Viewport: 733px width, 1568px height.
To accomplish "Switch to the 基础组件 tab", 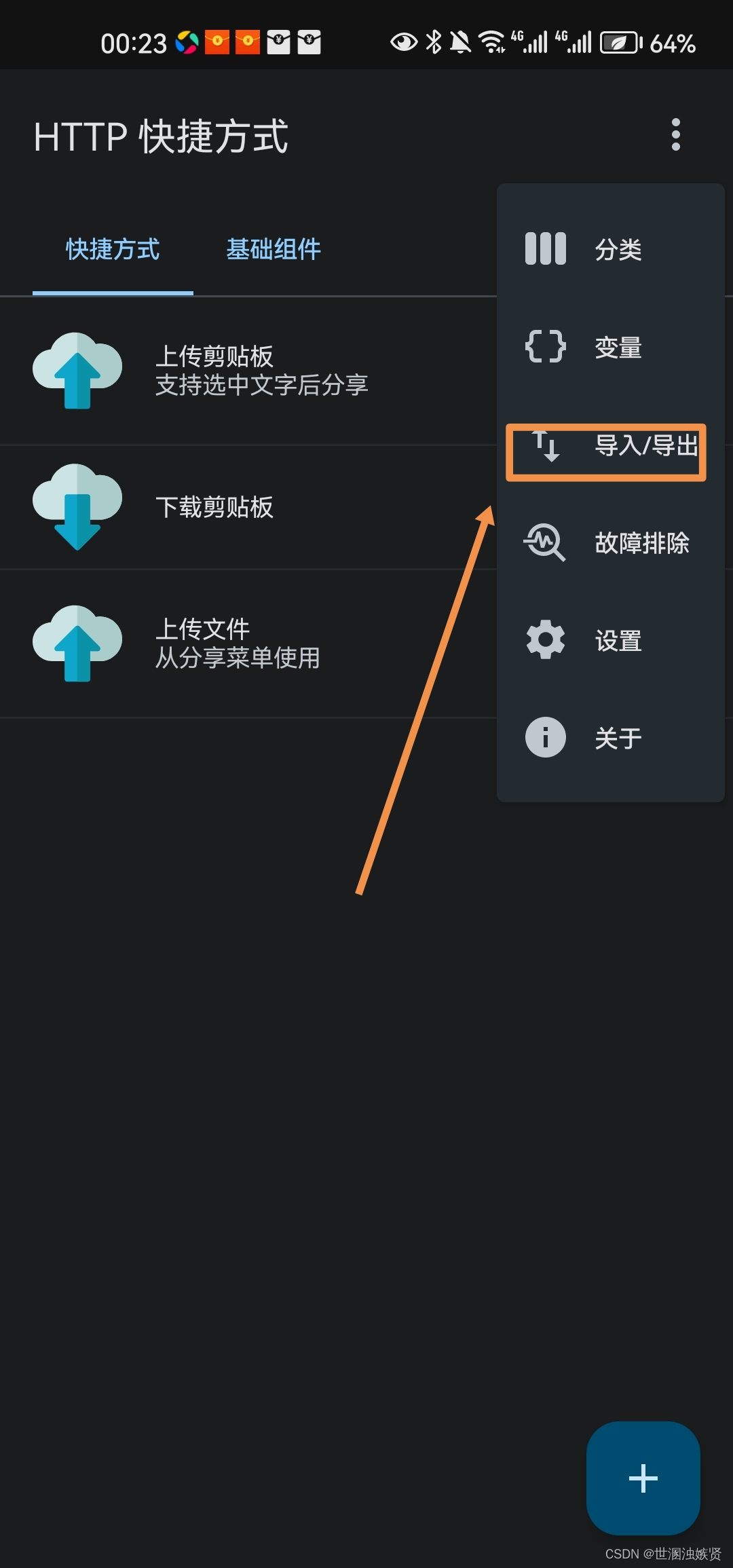I will pos(274,250).
